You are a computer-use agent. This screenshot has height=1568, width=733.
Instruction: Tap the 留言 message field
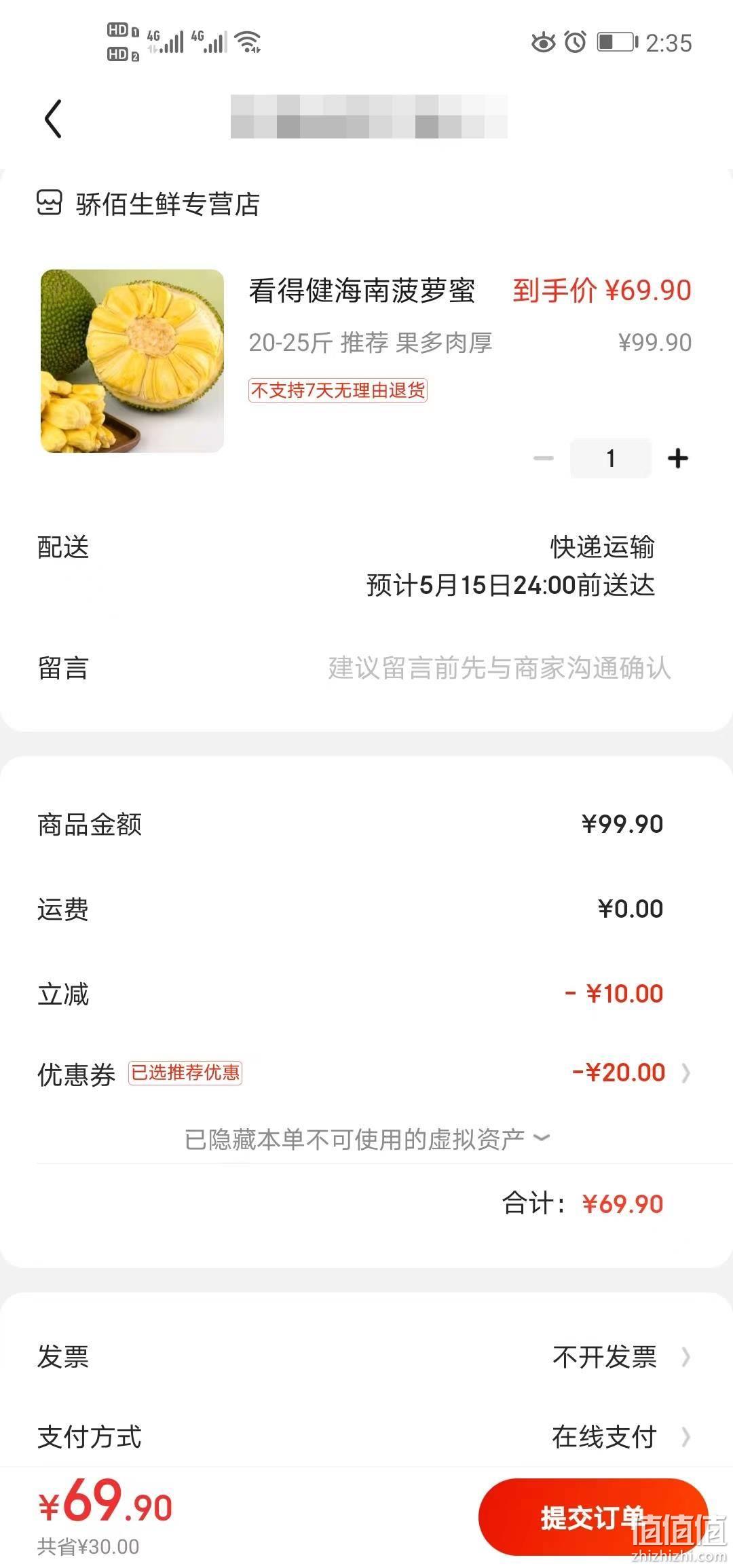366,668
